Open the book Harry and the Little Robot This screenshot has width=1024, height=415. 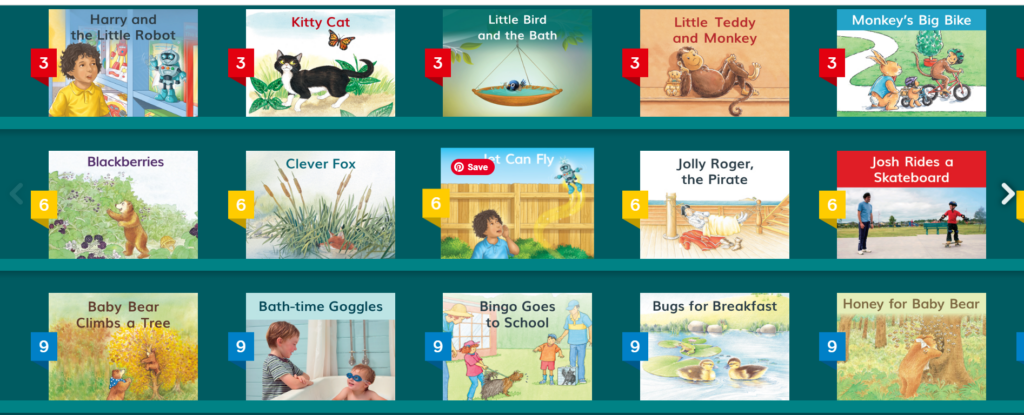pos(123,63)
